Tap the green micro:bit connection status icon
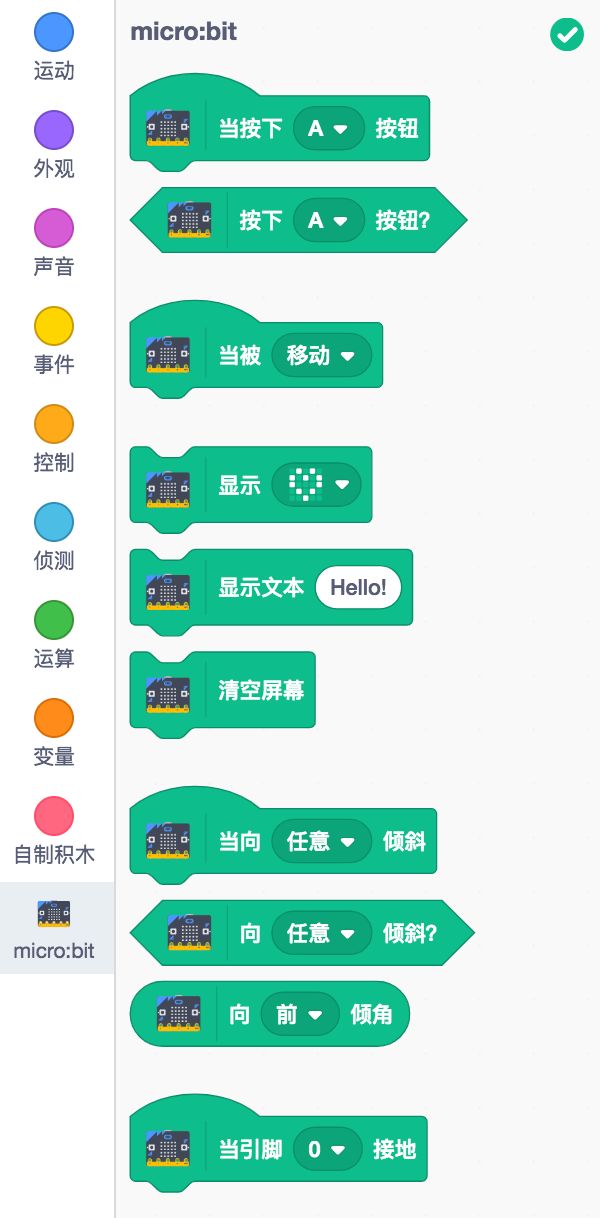Image resolution: width=600 pixels, height=1218 pixels. [566, 34]
